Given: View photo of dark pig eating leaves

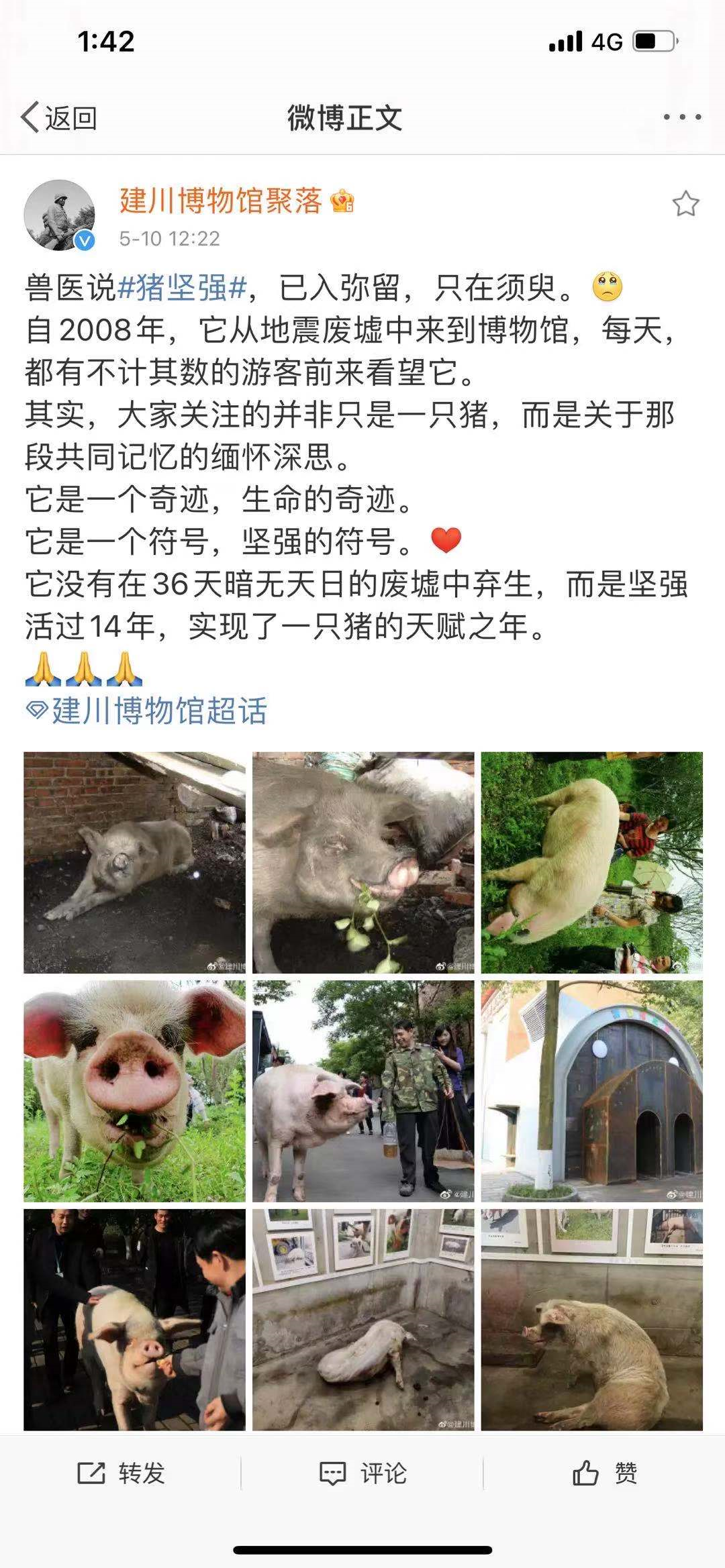Looking at the screenshot, I should [x=363, y=862].
